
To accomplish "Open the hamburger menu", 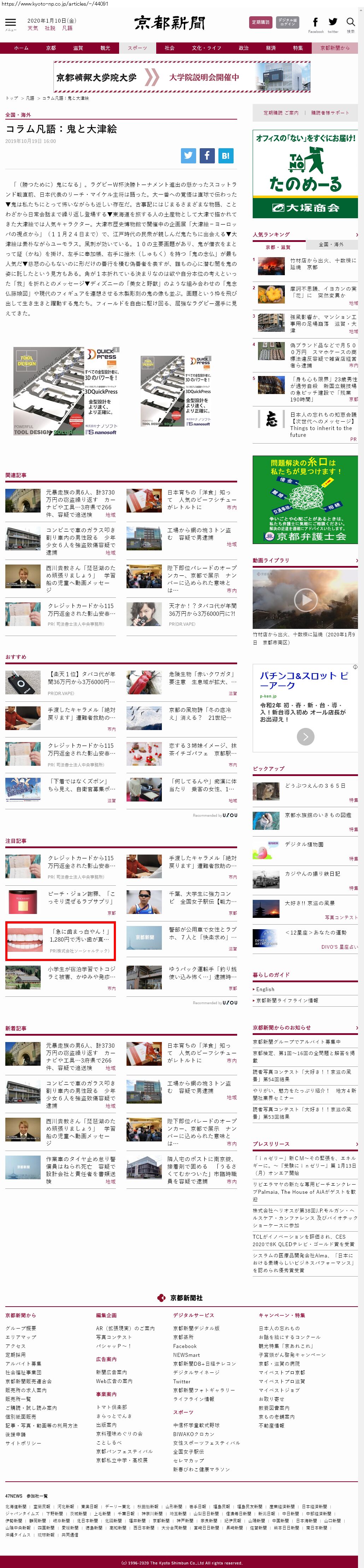I will (x=10, y=23).
